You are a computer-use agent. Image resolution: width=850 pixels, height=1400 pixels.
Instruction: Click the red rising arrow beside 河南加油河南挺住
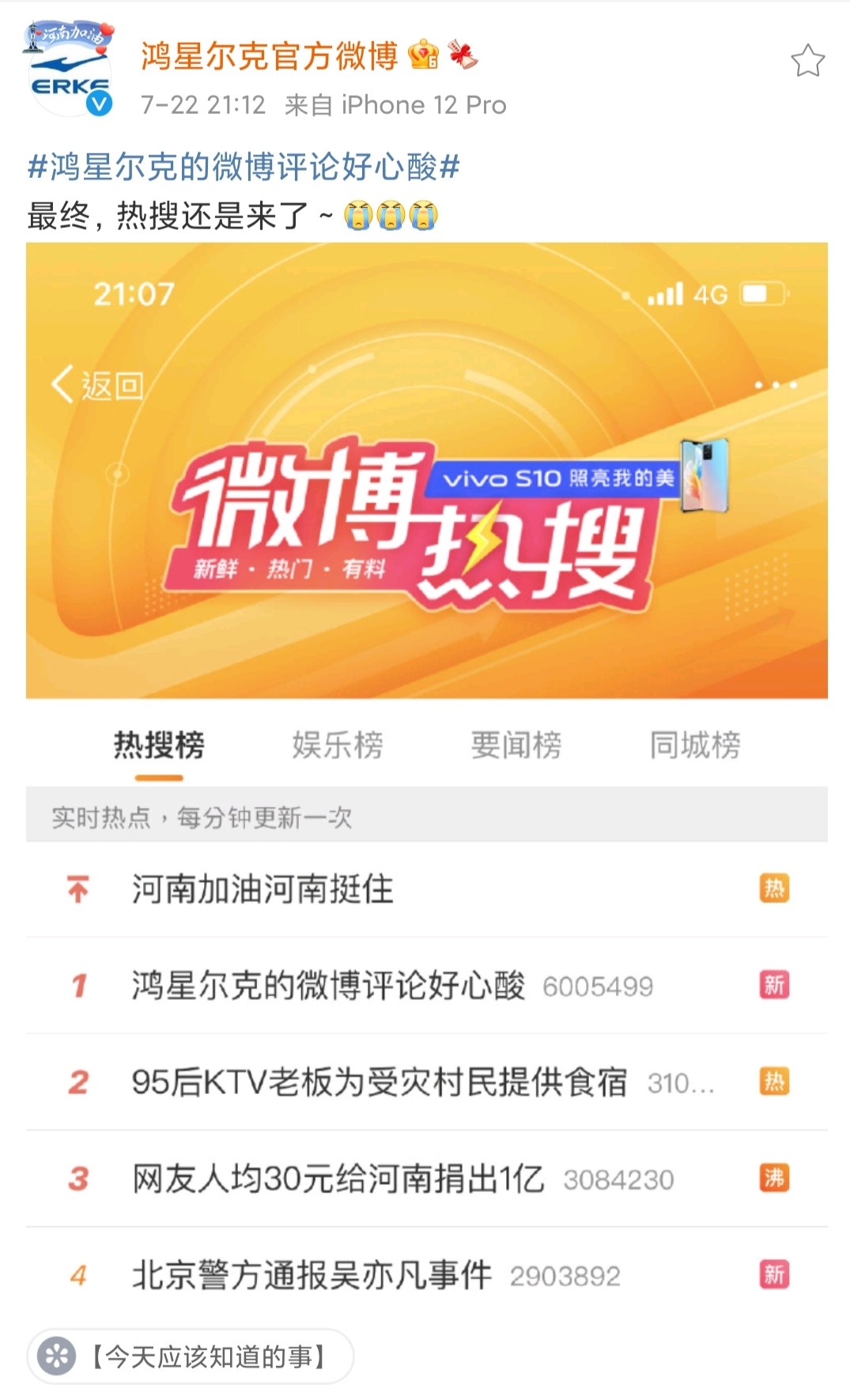pyautogui.click(x=78, y=889)
